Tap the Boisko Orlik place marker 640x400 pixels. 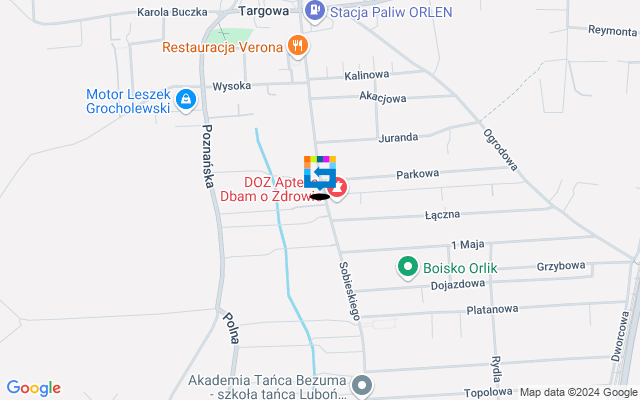coord(408,267)
